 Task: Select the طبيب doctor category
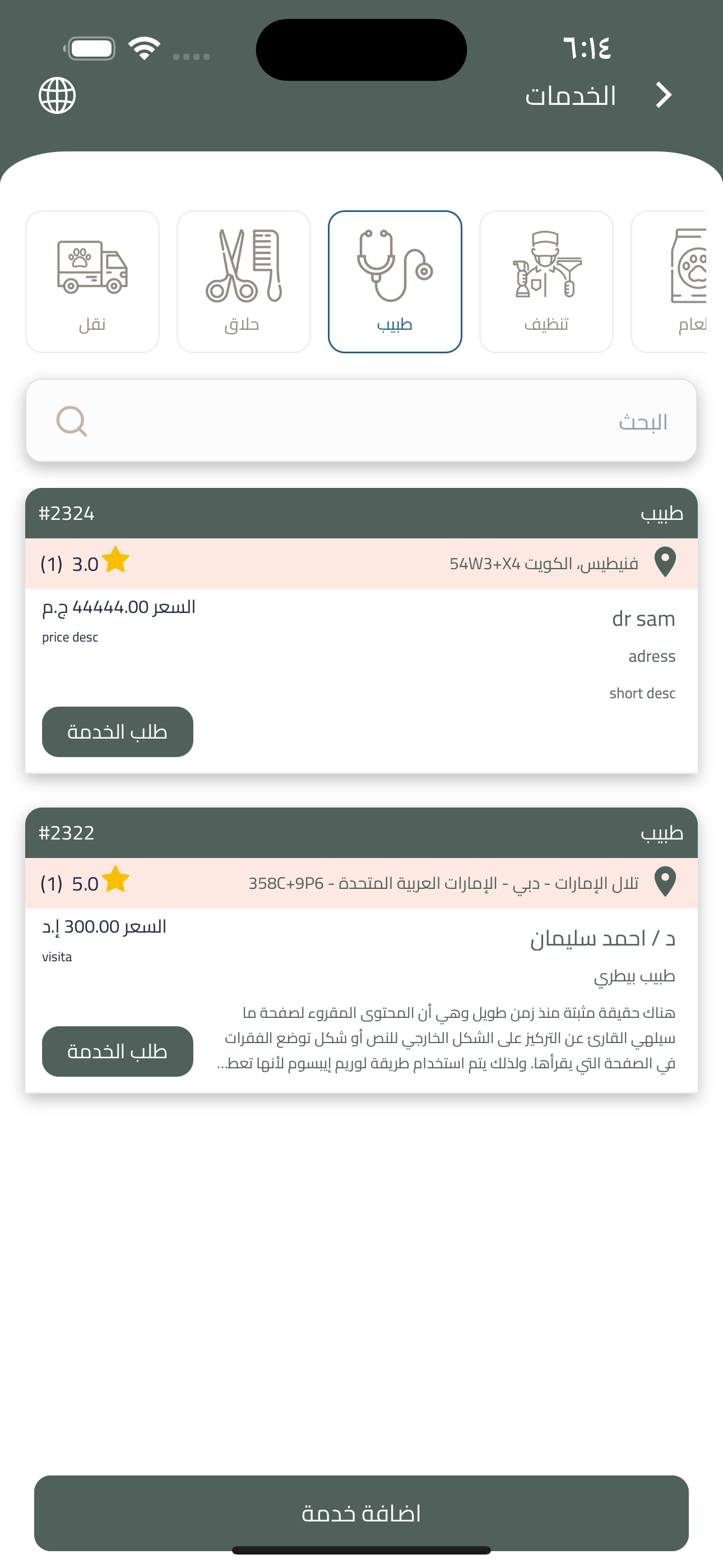pyautogui.click(x=395, y=281)
